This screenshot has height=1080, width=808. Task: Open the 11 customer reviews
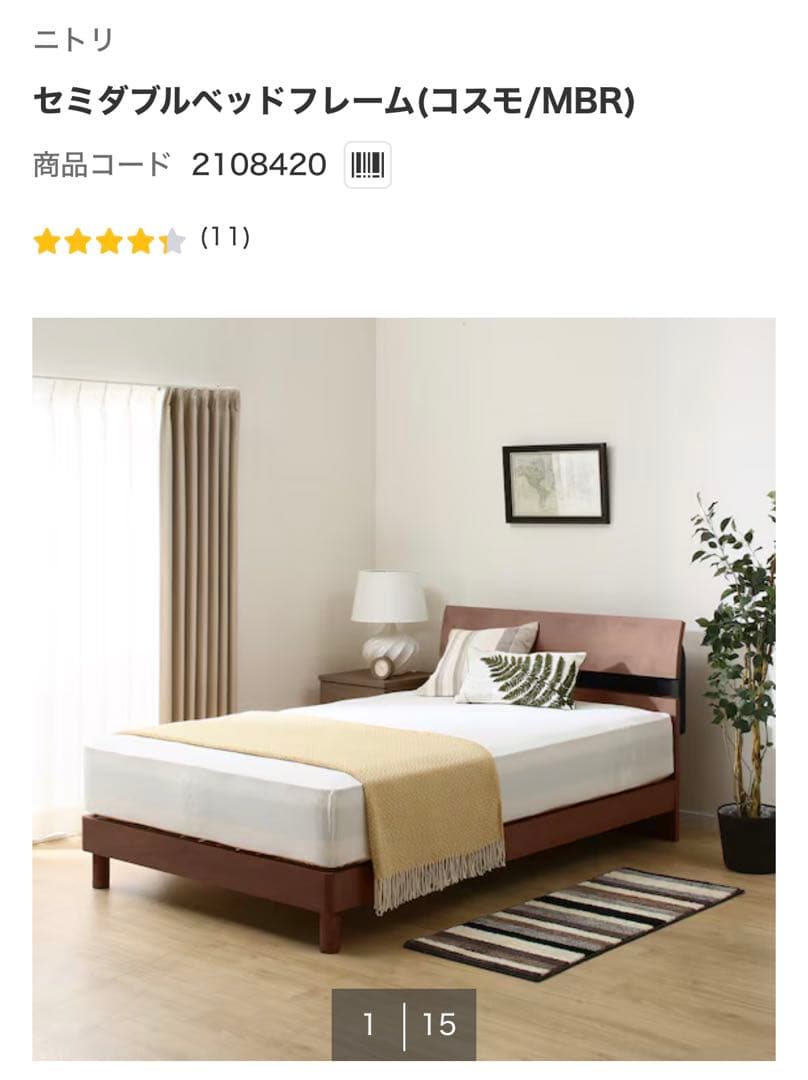(x=225, y=238)
